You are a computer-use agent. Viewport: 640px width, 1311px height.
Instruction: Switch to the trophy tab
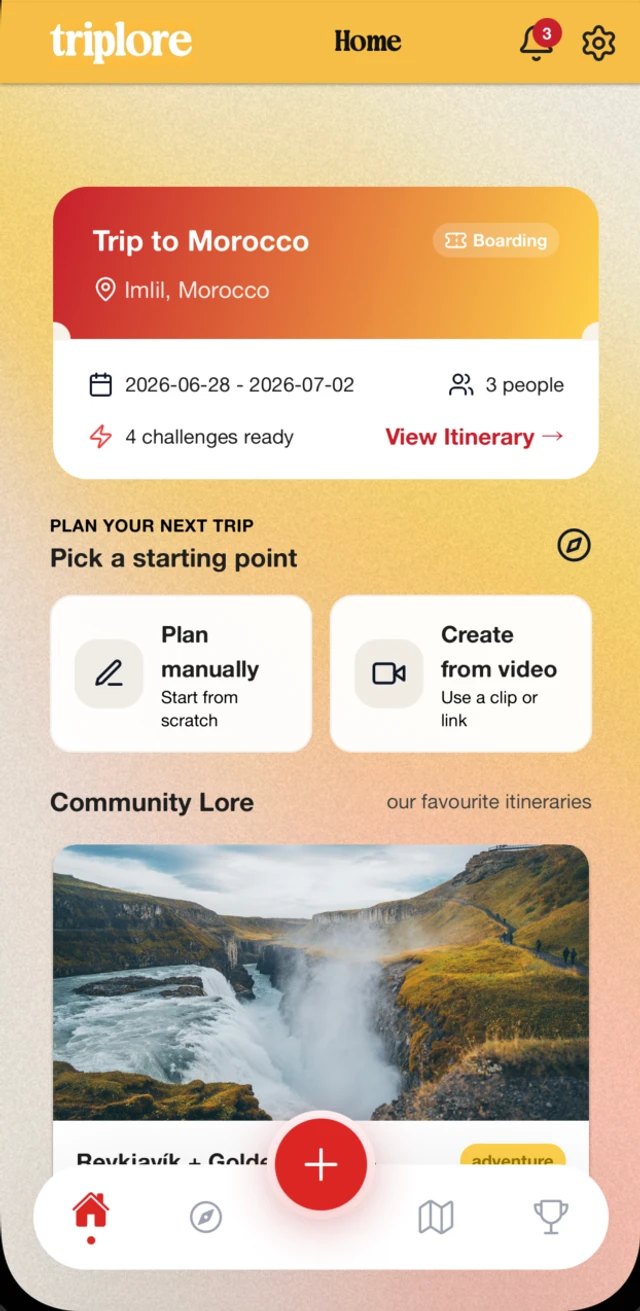551,1217
